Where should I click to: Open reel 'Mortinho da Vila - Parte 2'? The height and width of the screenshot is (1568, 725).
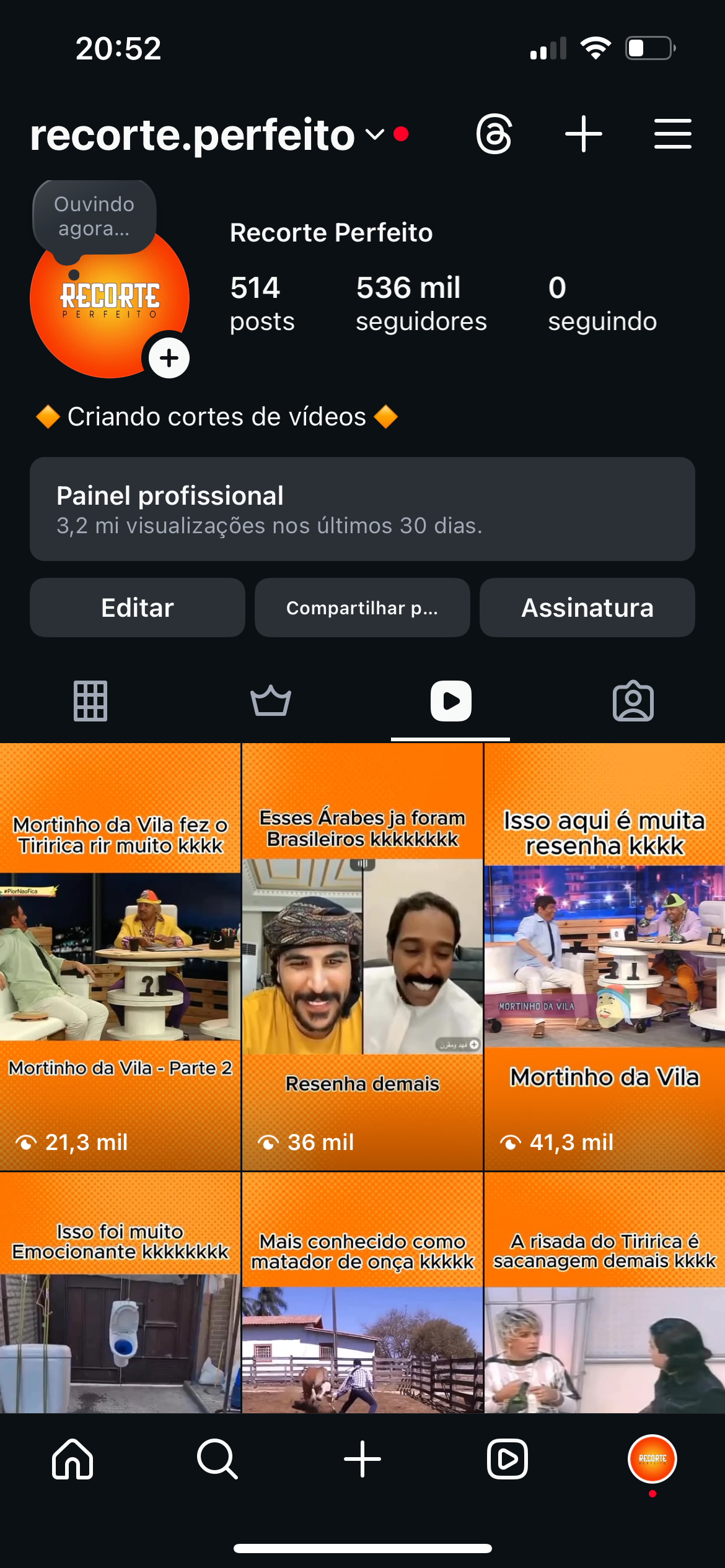[120, 957]
